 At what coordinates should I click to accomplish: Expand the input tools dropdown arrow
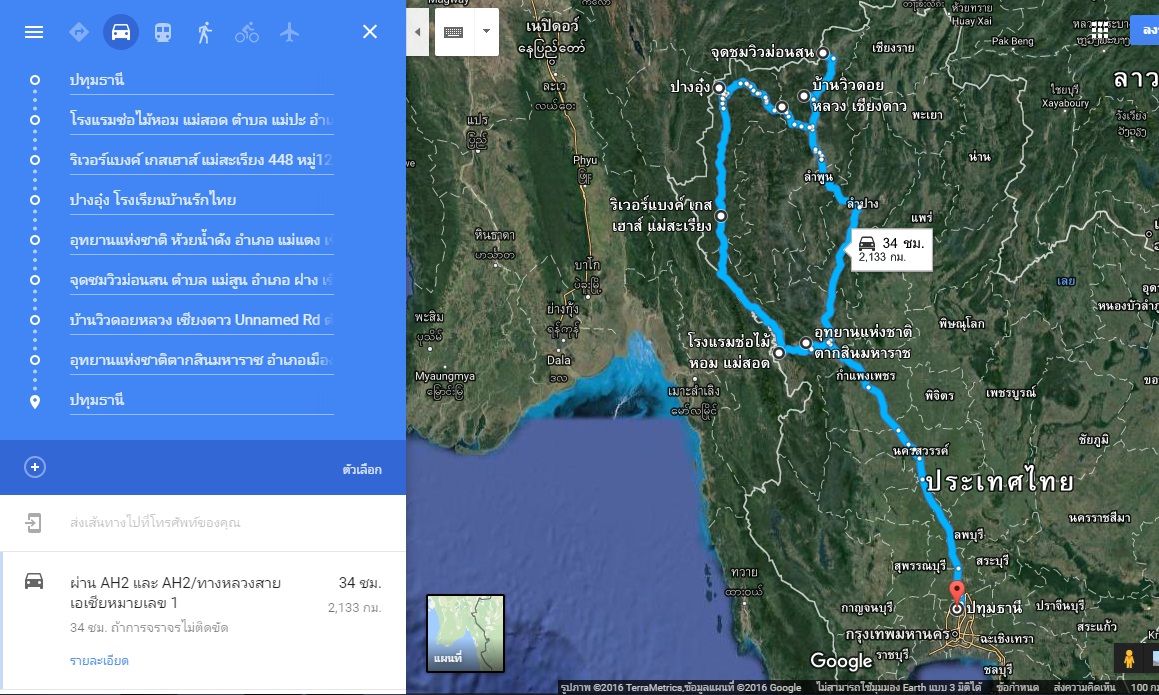coord(486,32)
